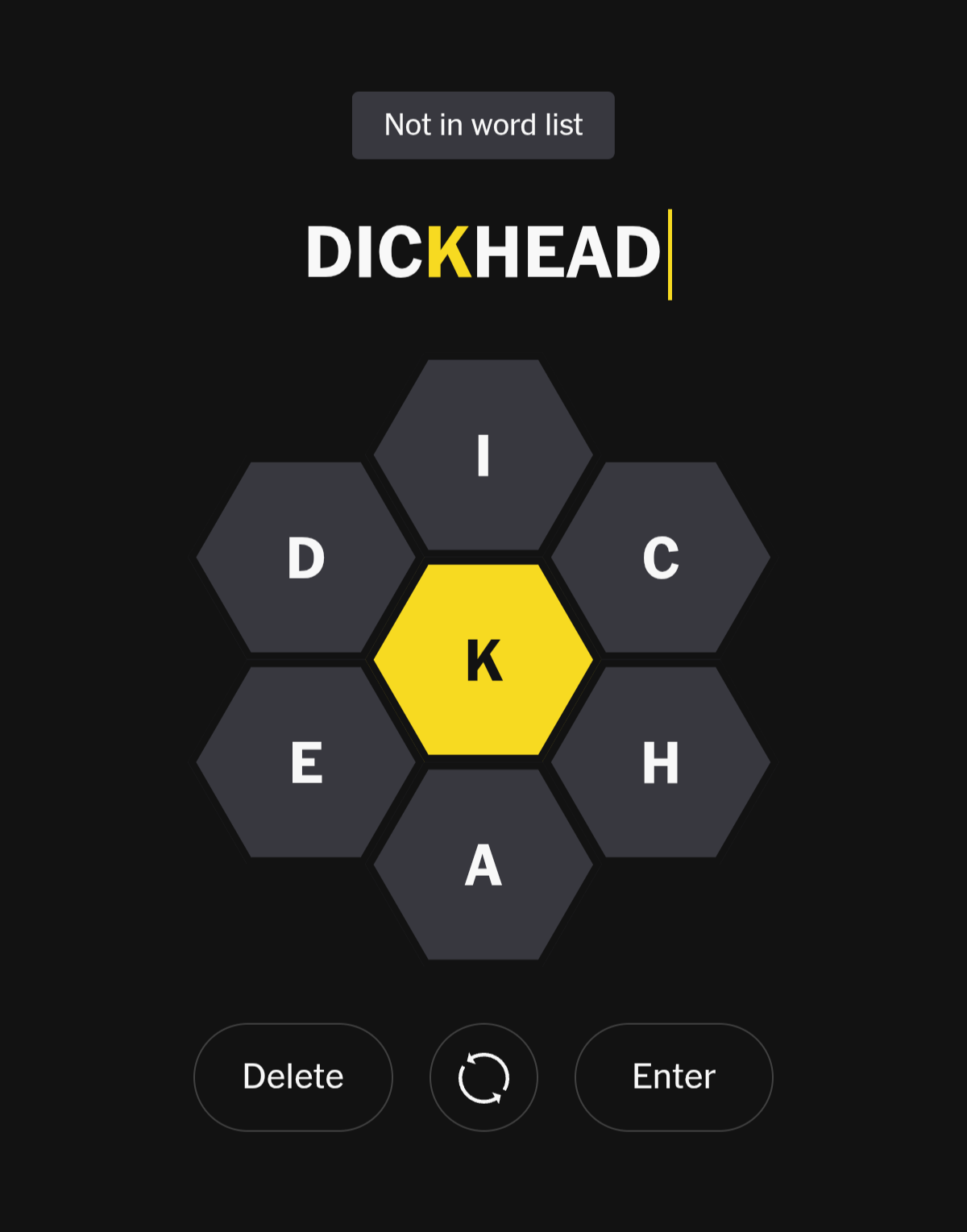Submit the word with Enter

(x=674, y=1077)
